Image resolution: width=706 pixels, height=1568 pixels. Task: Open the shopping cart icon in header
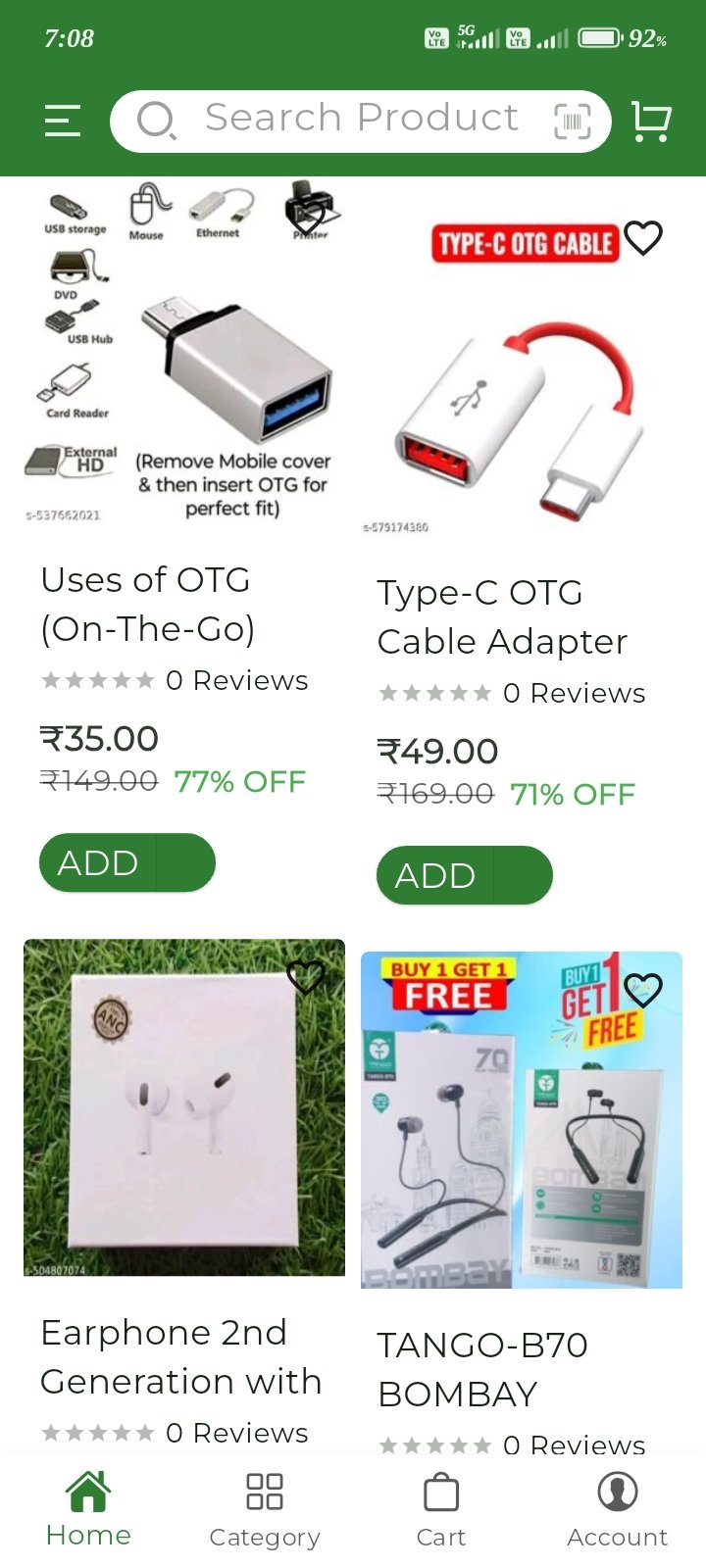(651, 122)
